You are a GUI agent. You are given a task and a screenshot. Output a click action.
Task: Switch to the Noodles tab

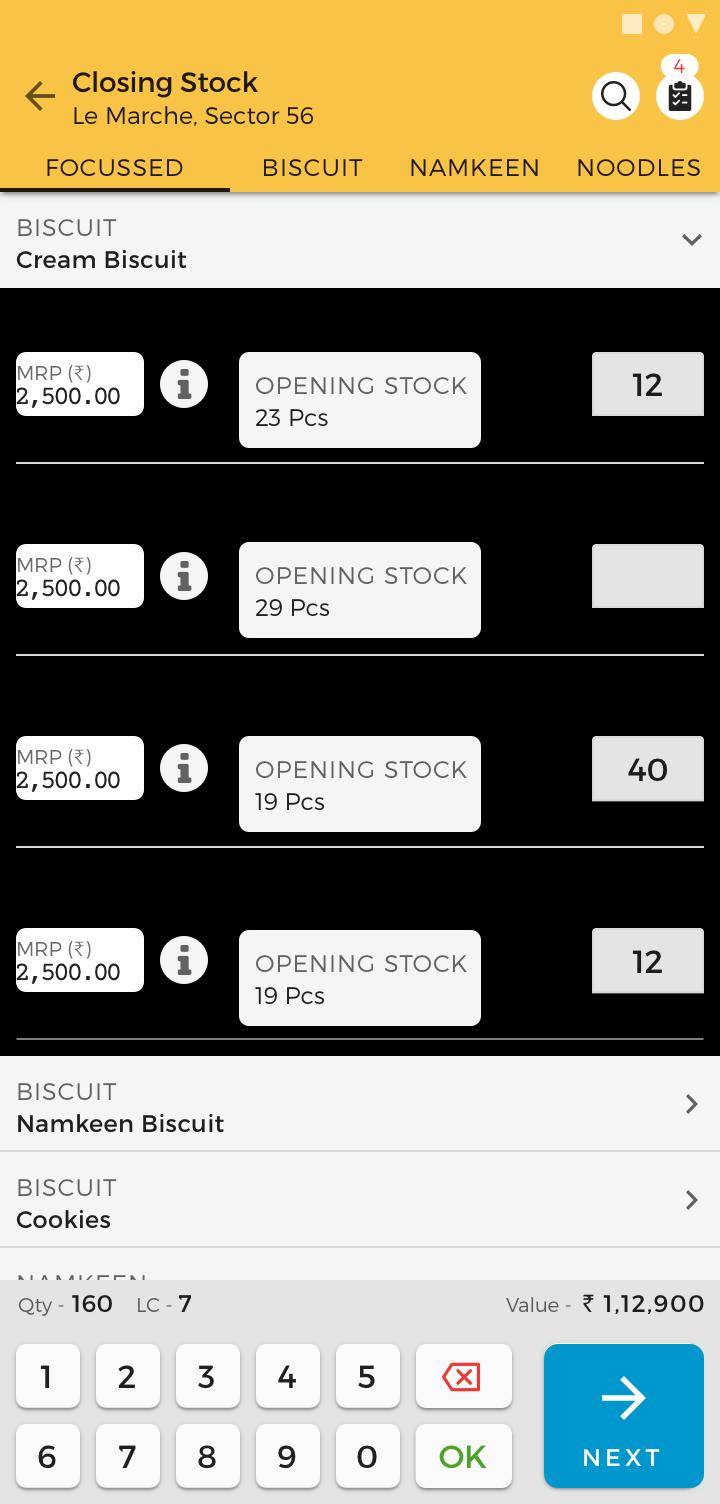click(639, 167)
